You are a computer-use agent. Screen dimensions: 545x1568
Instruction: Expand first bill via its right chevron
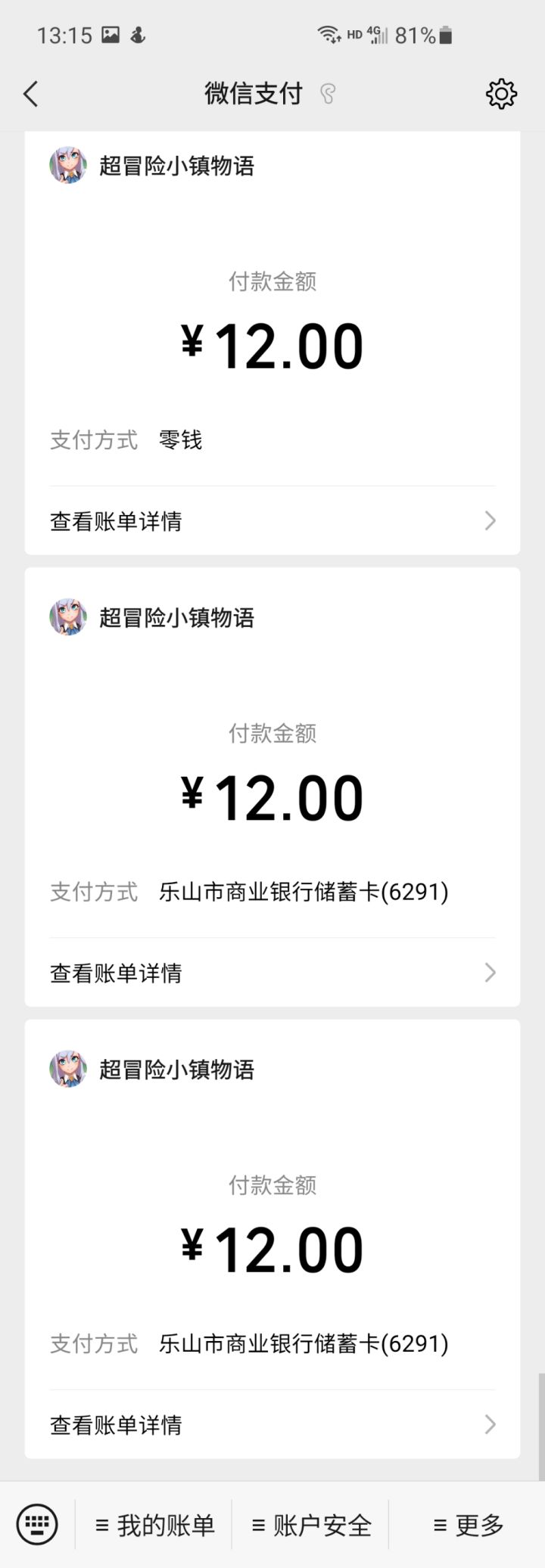[490, 520]
